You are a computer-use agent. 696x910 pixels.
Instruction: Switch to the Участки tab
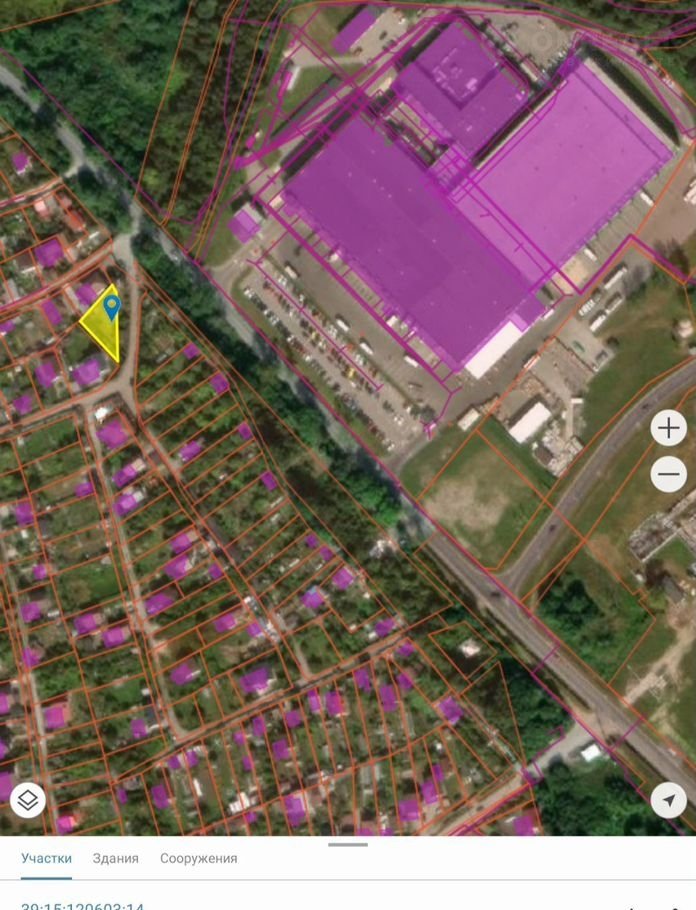pyautogui.click(x=47, y=858)
